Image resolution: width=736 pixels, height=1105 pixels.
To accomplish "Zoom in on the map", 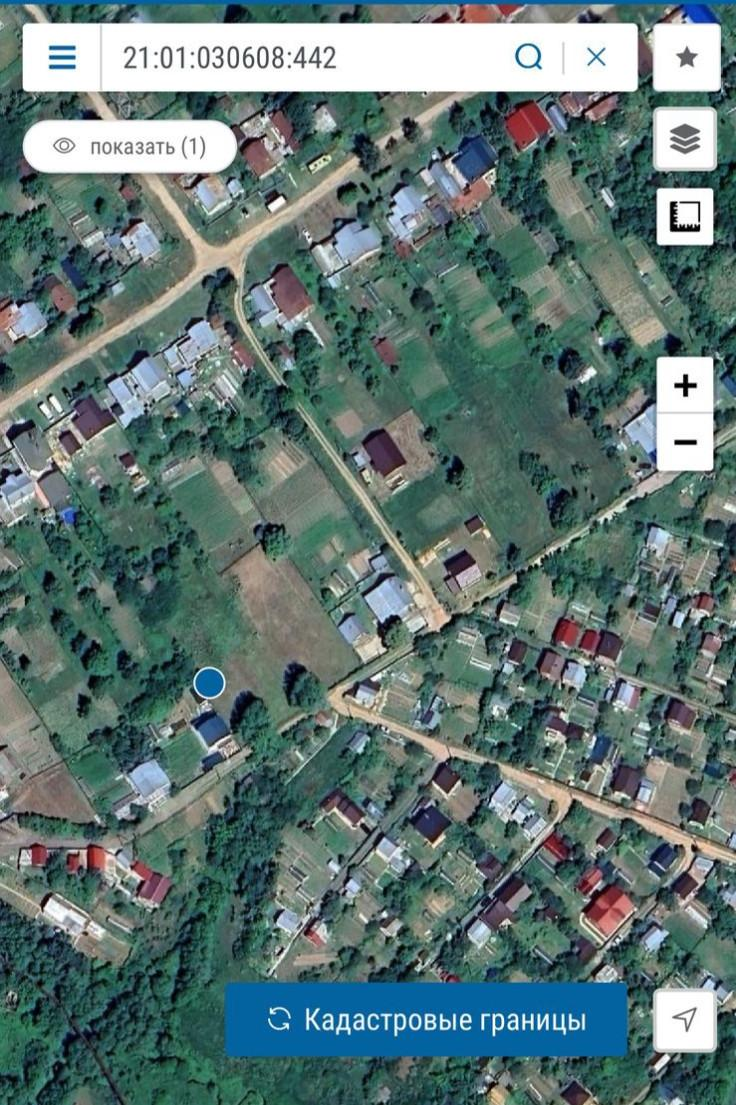I will pos(685,386).
